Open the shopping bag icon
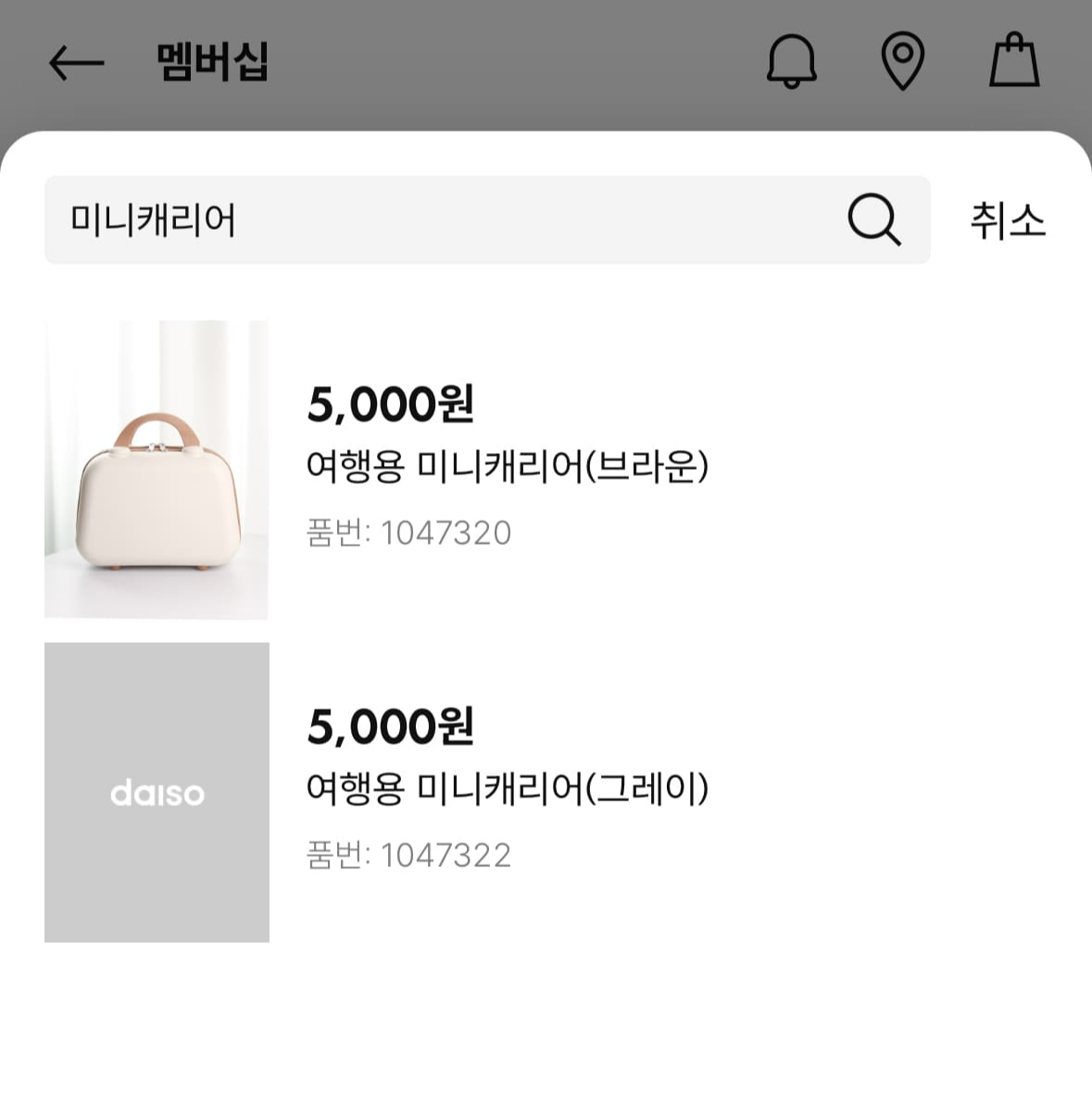1092x1108 pixels. tap(1015, 61)
